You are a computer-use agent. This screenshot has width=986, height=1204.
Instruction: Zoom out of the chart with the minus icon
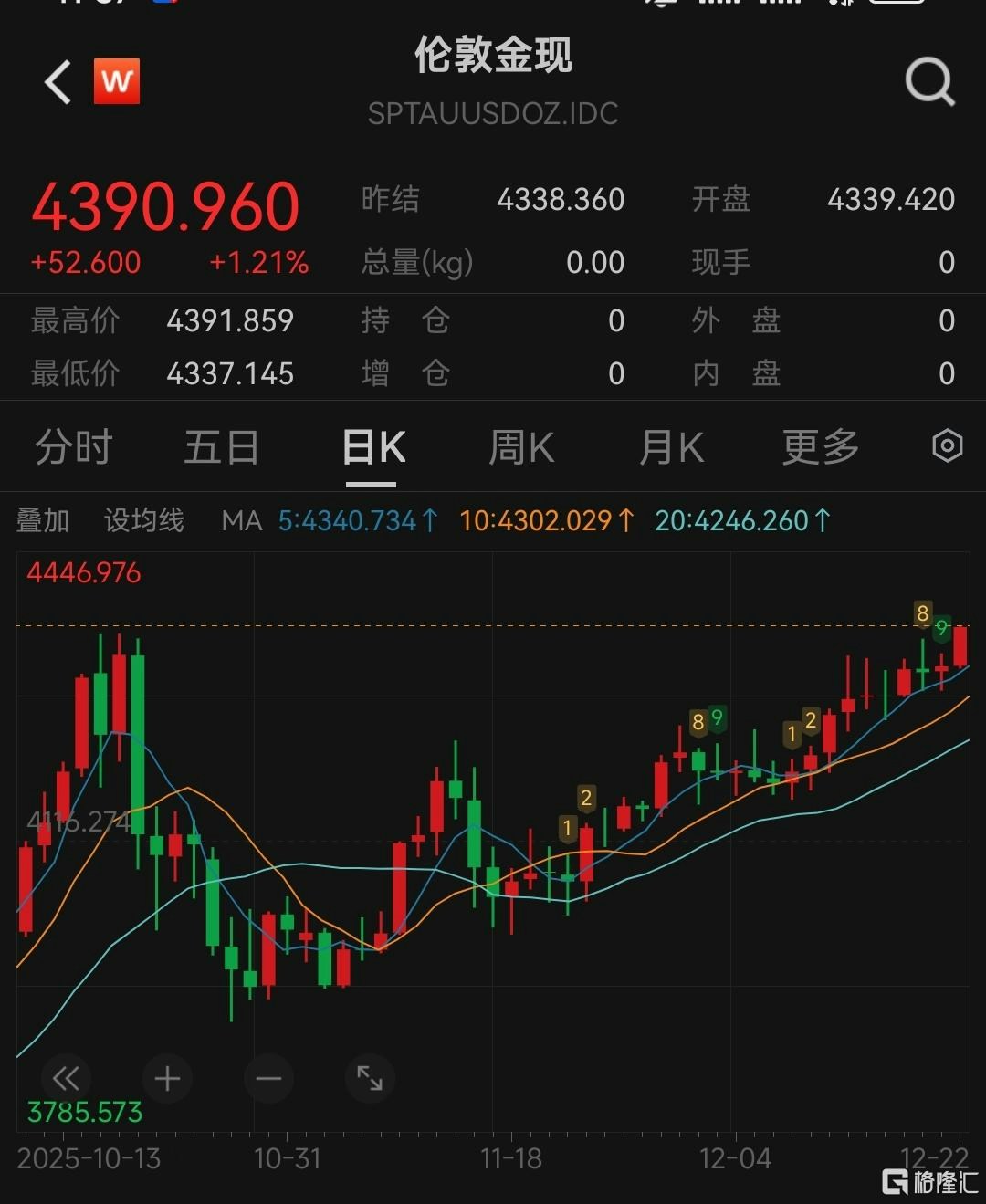[268, 1078]
